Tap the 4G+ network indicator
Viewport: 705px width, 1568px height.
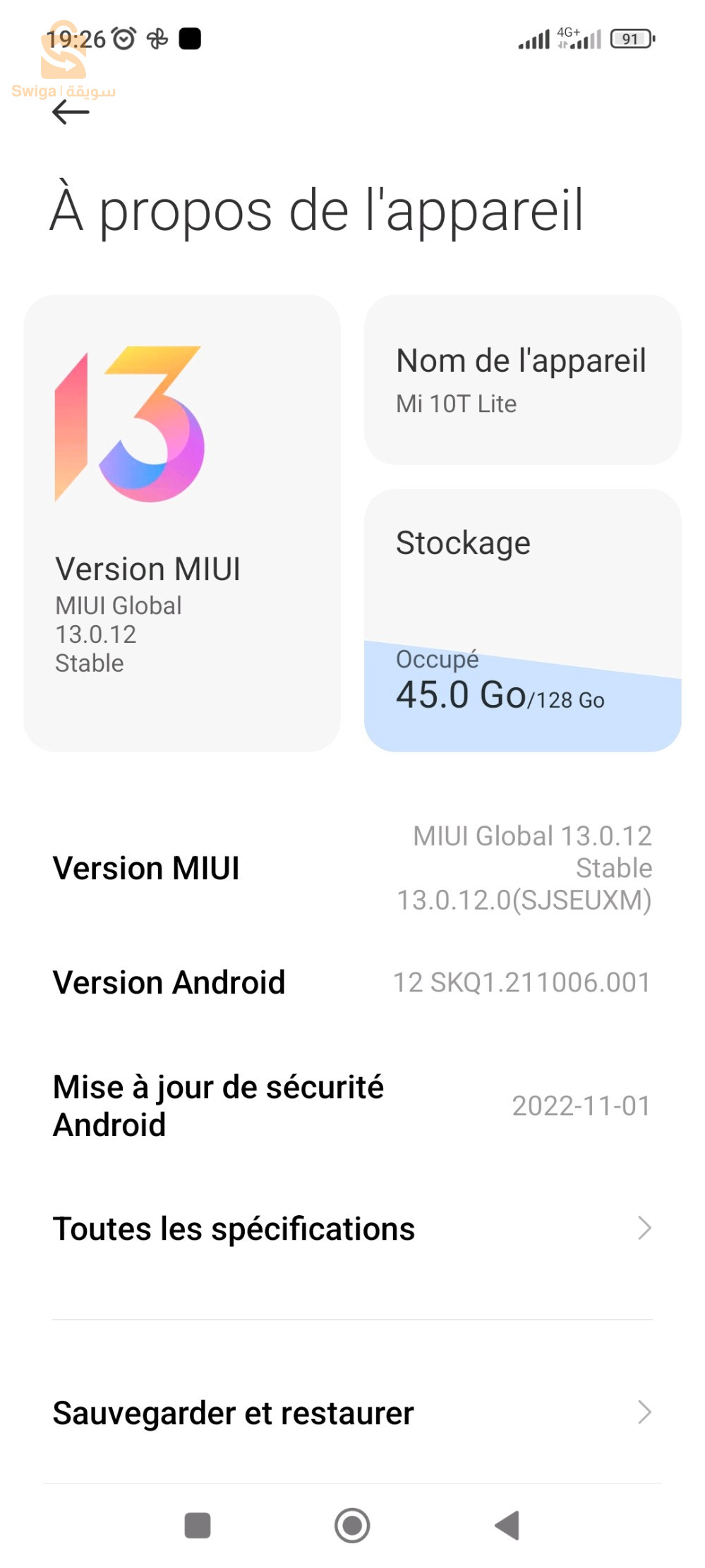pos(568,35)
